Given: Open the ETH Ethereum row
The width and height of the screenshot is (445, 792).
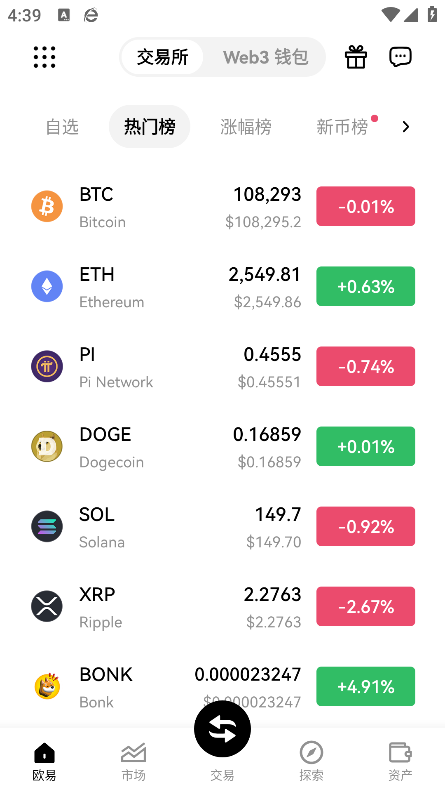Looking at the screenshot, I should point(222,286).
